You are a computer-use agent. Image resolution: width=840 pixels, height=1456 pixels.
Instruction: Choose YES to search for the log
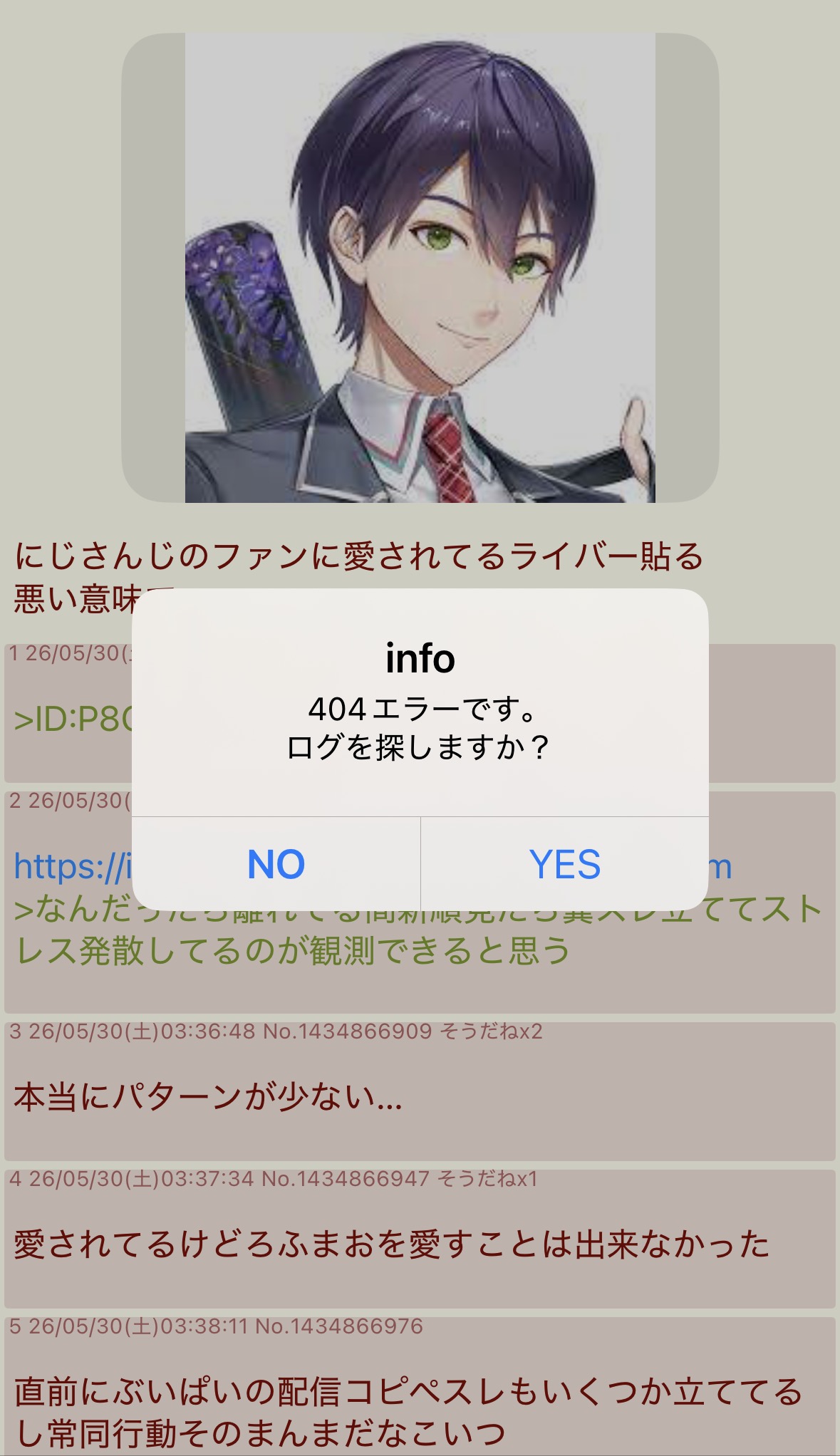pyautogui.click(x=565, y=864)
